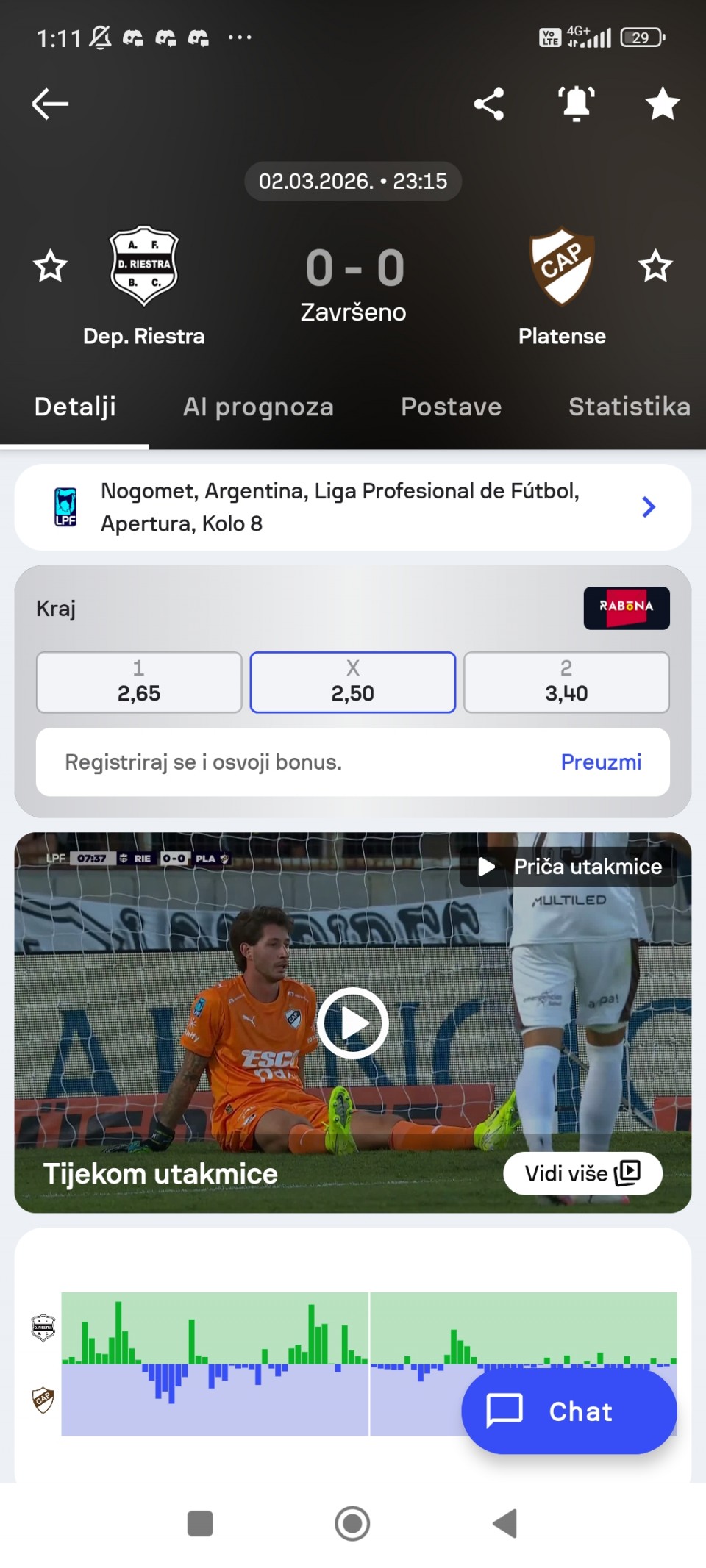Favorite the Dep. Riestra team star

(x=51, y=266)
